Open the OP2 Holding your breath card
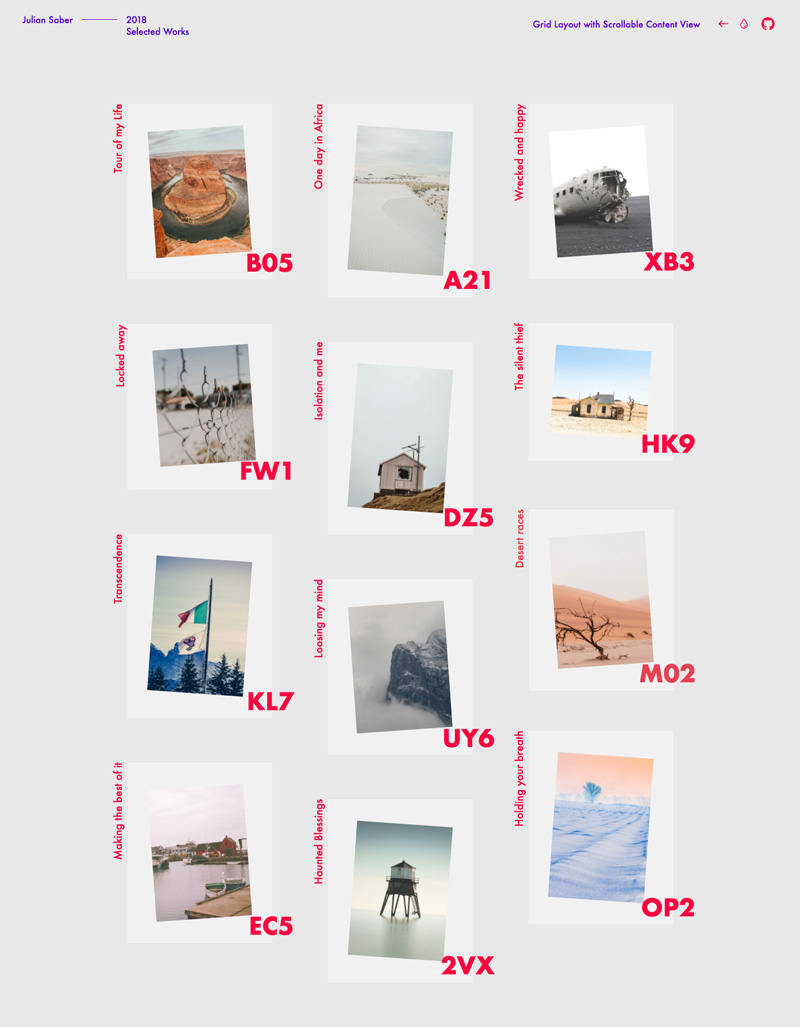Viewport: 800px width, 1027px height. point(600,827)
